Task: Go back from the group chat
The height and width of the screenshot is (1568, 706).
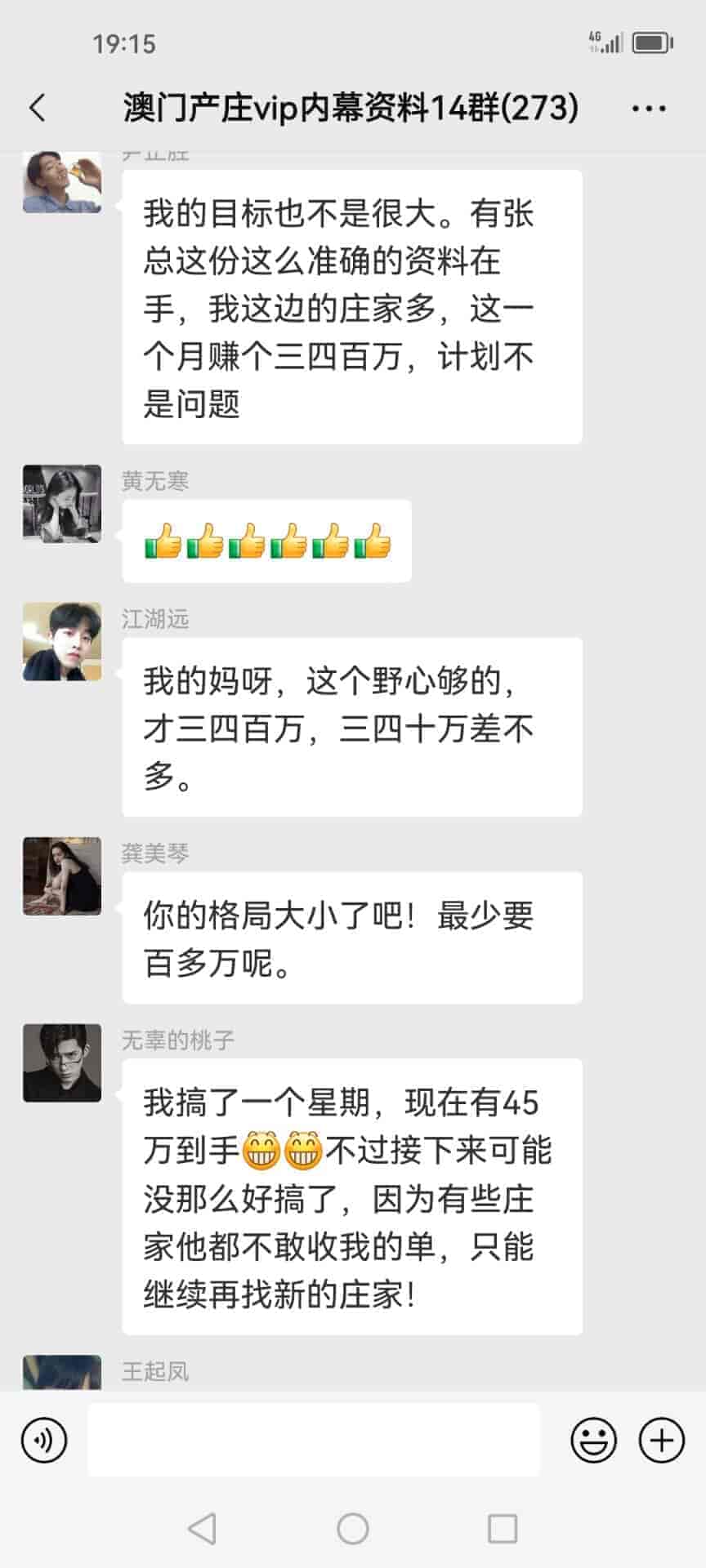Action: 38,108
